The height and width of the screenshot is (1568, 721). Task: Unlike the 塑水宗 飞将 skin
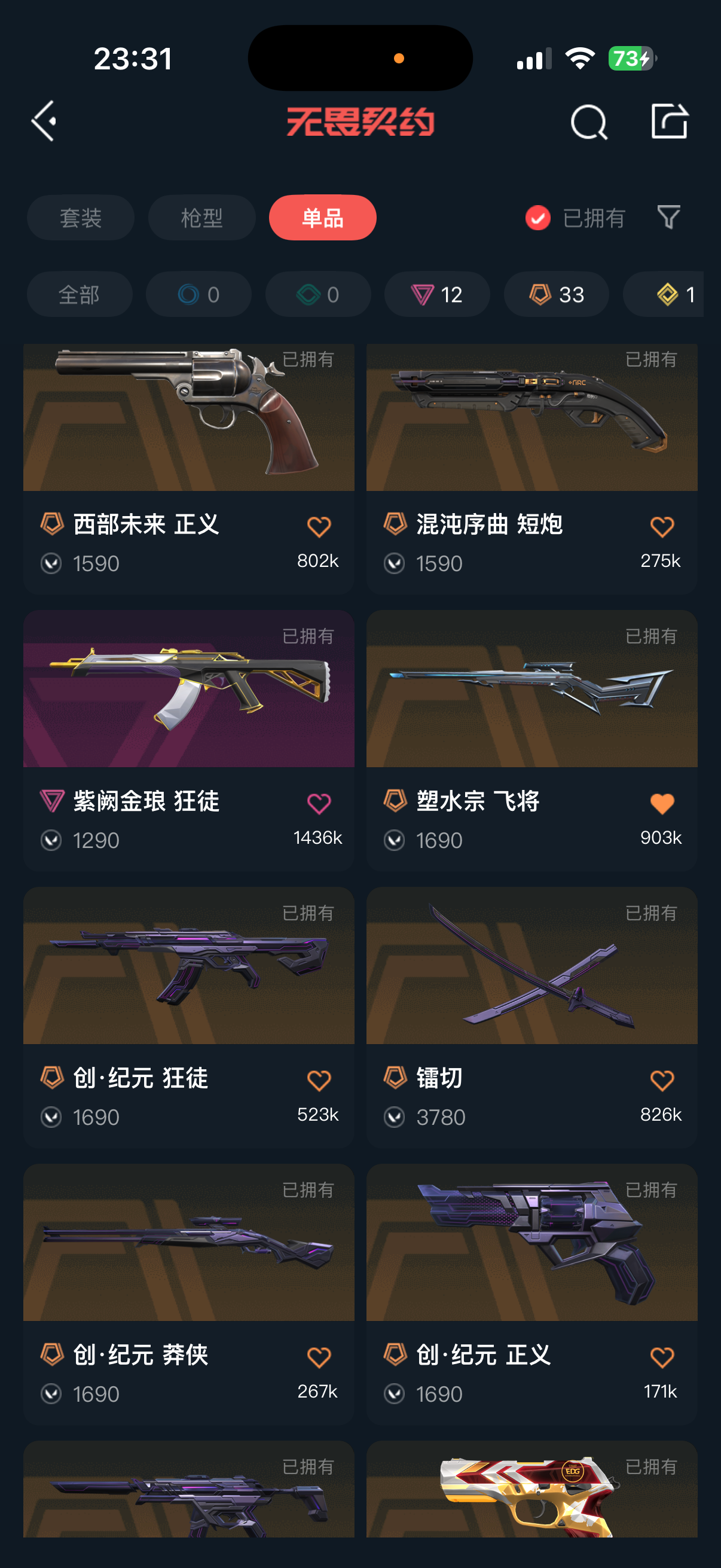click(661, 804)
